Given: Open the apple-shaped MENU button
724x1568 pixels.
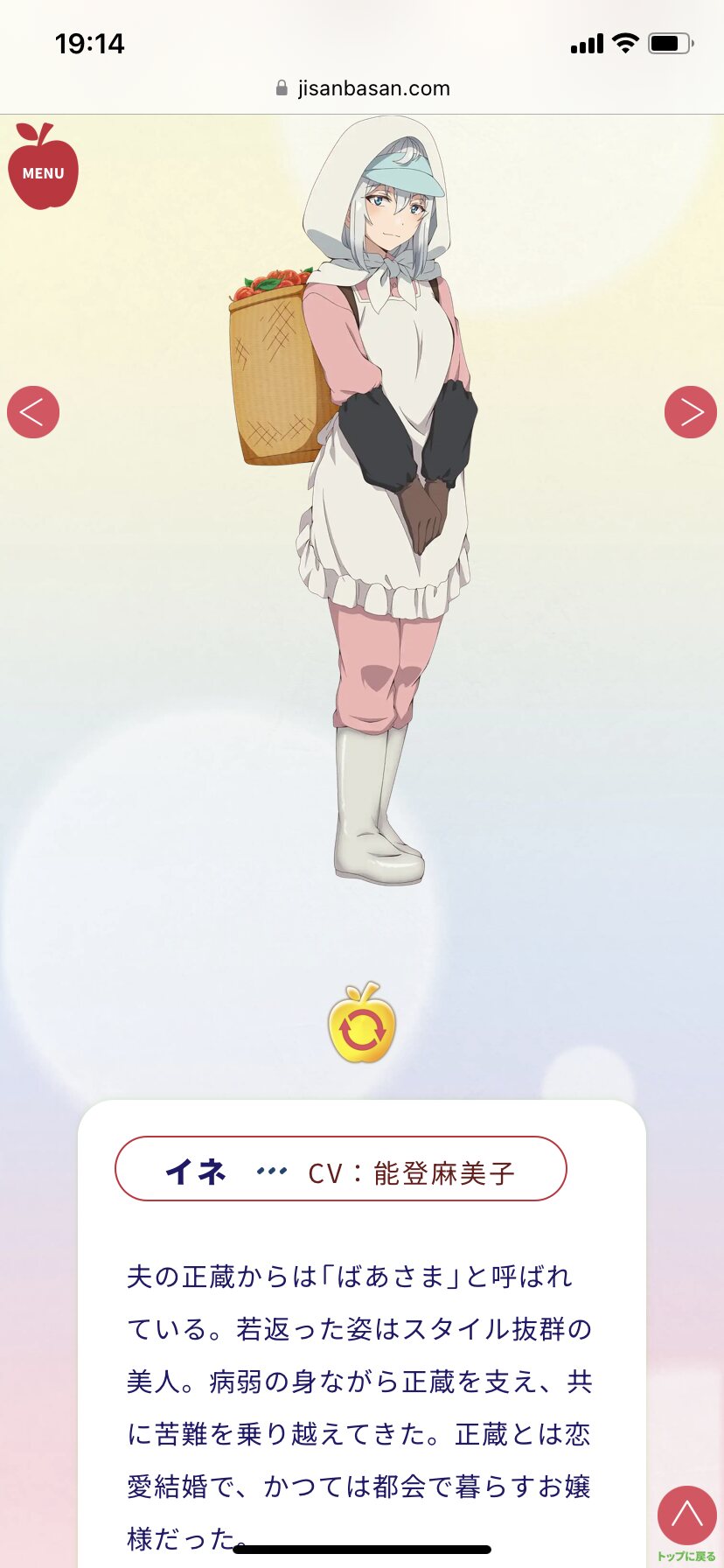Looking at the screenshot, I should pos(43,169).
